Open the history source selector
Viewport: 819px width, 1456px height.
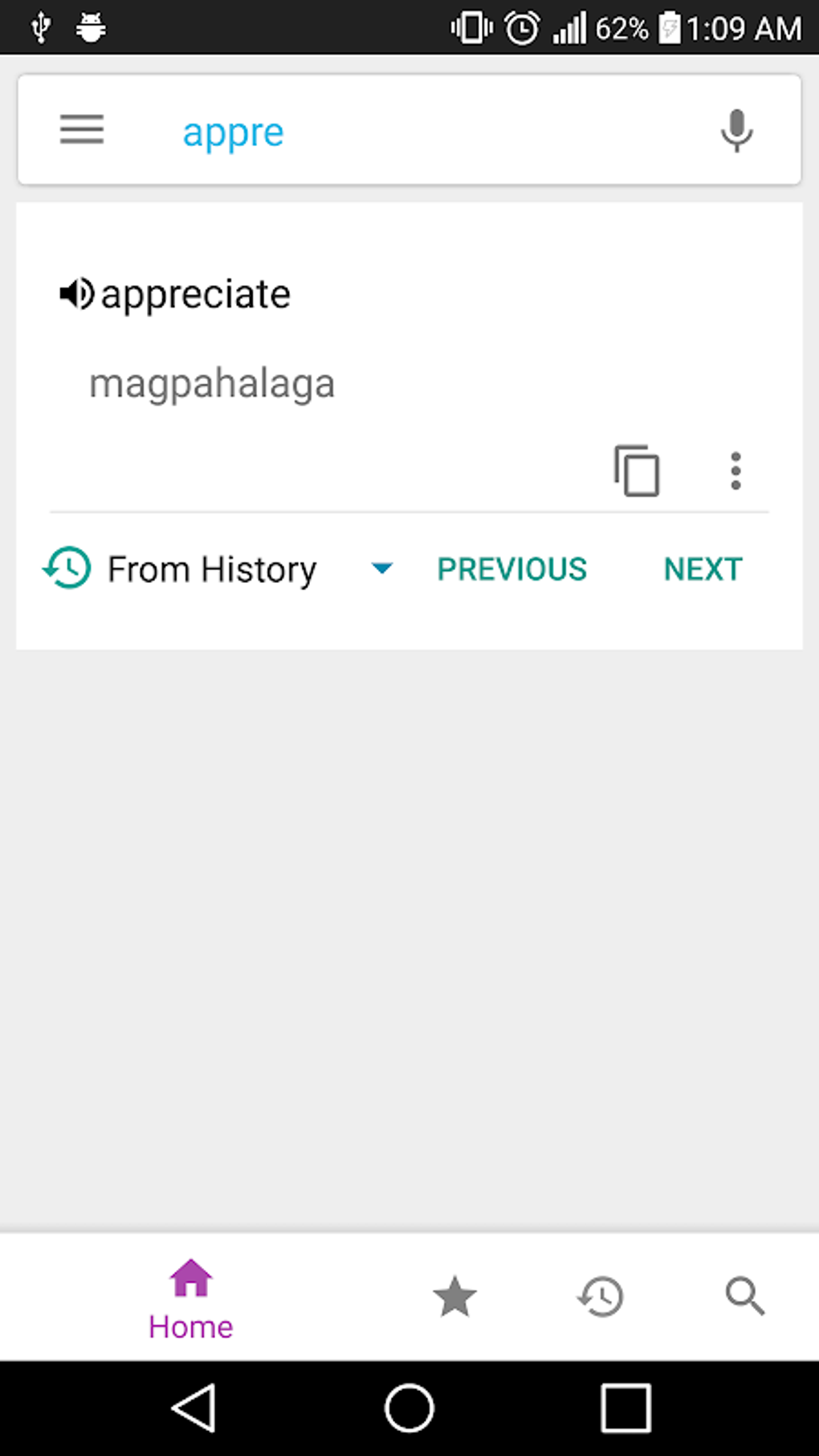[212, 569]
